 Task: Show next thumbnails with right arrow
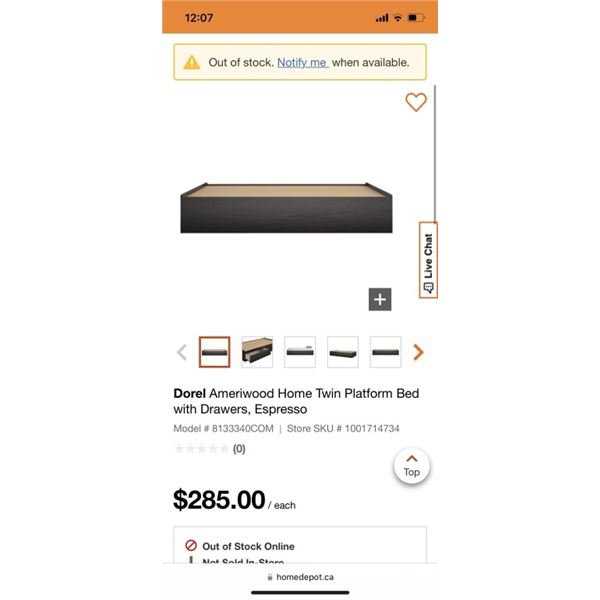[418, 352]
